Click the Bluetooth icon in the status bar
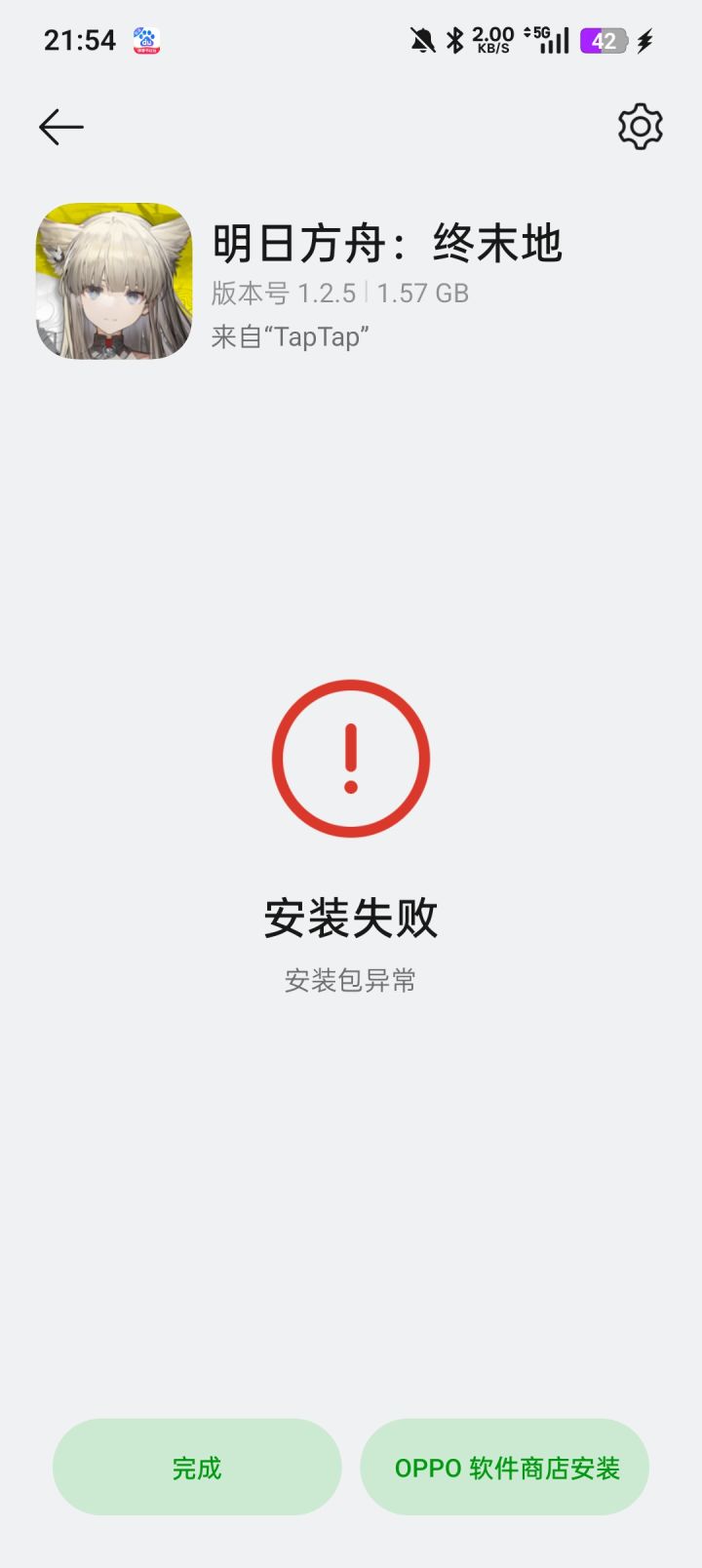This screenshot has height=1568, width=702. tap(452, 39)
